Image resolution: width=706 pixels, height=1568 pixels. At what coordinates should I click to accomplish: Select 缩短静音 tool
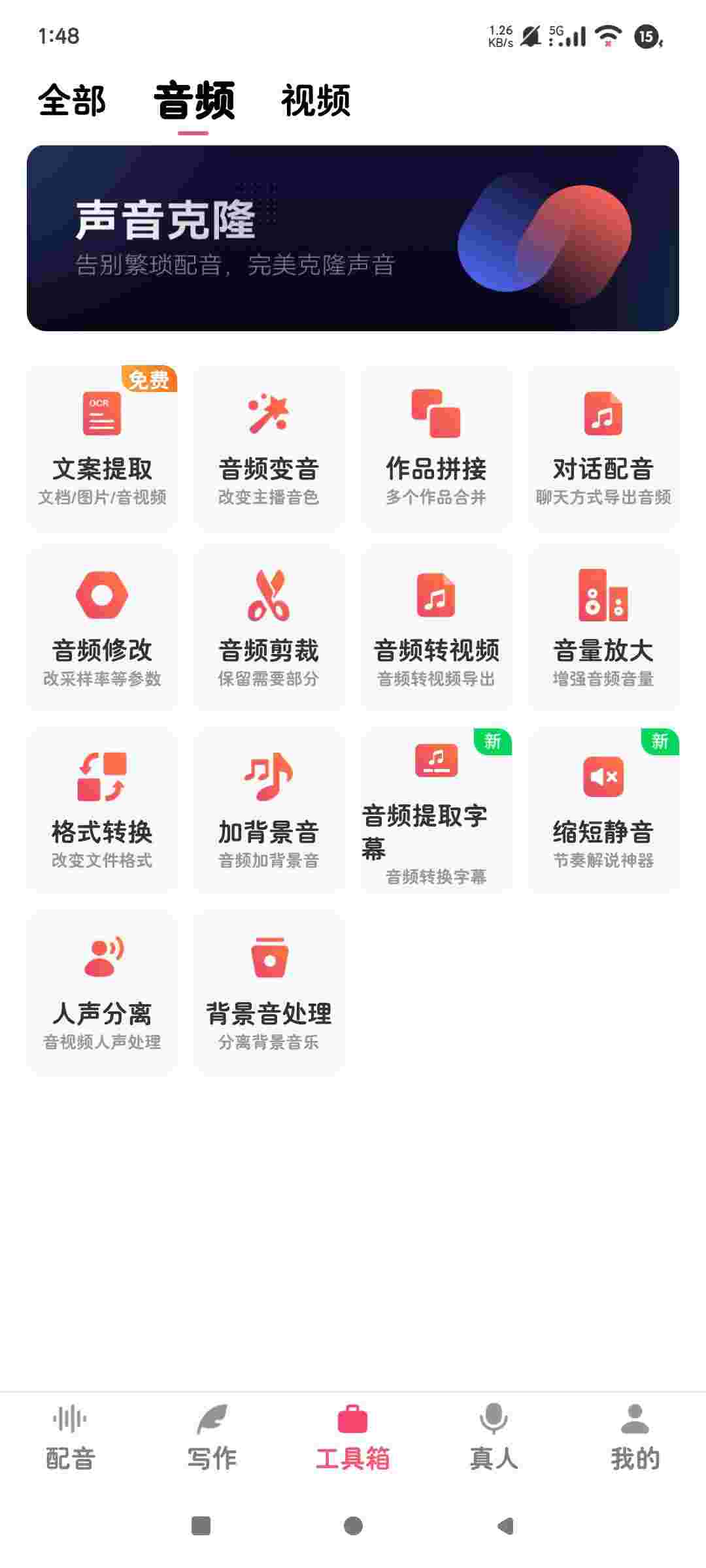pos(603,811)
